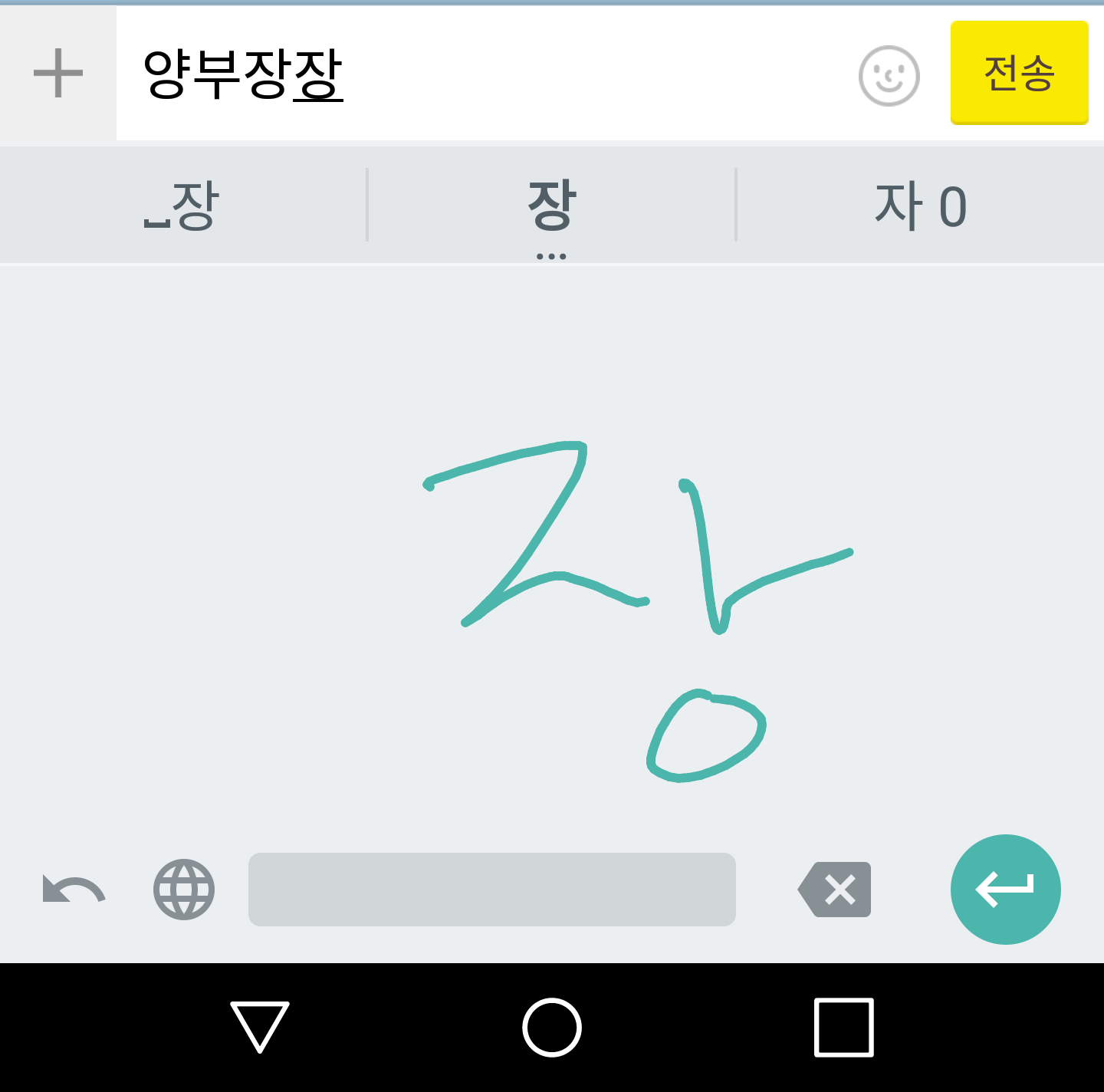Switch input language with globe icon
Screen dimensions: 1104x1092
(184, 890)
